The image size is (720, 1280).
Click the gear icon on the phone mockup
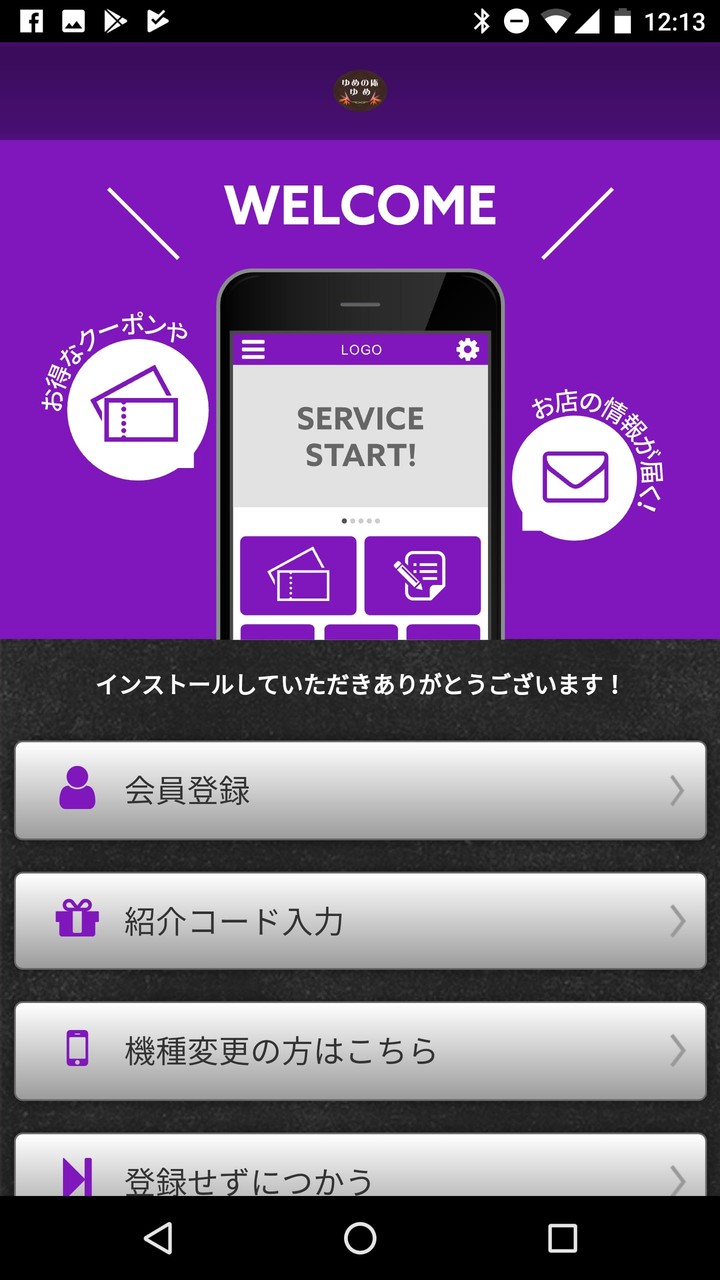(x=466, y=350)
